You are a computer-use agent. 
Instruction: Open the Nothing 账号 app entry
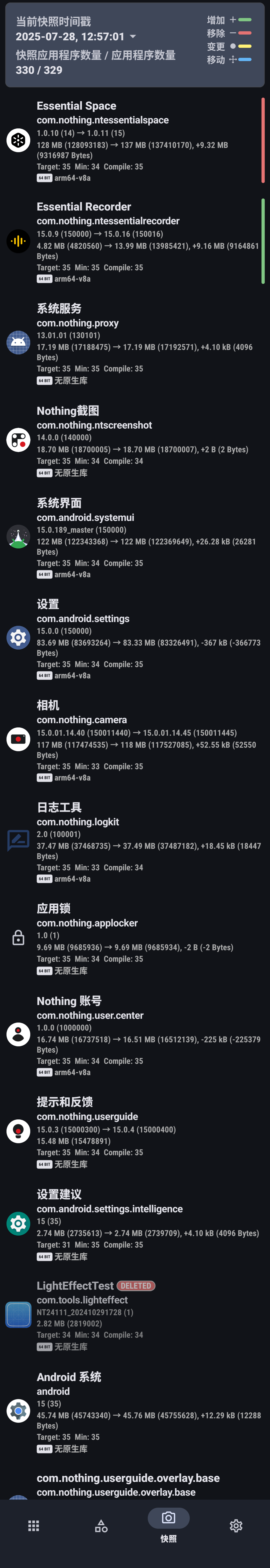[135, 1035]
